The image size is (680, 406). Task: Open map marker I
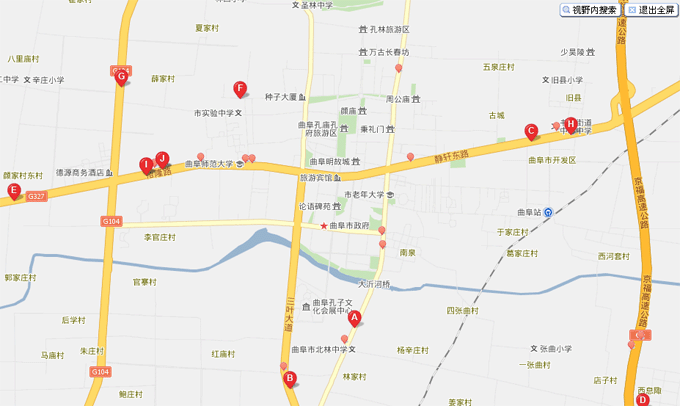pos(146,165)
